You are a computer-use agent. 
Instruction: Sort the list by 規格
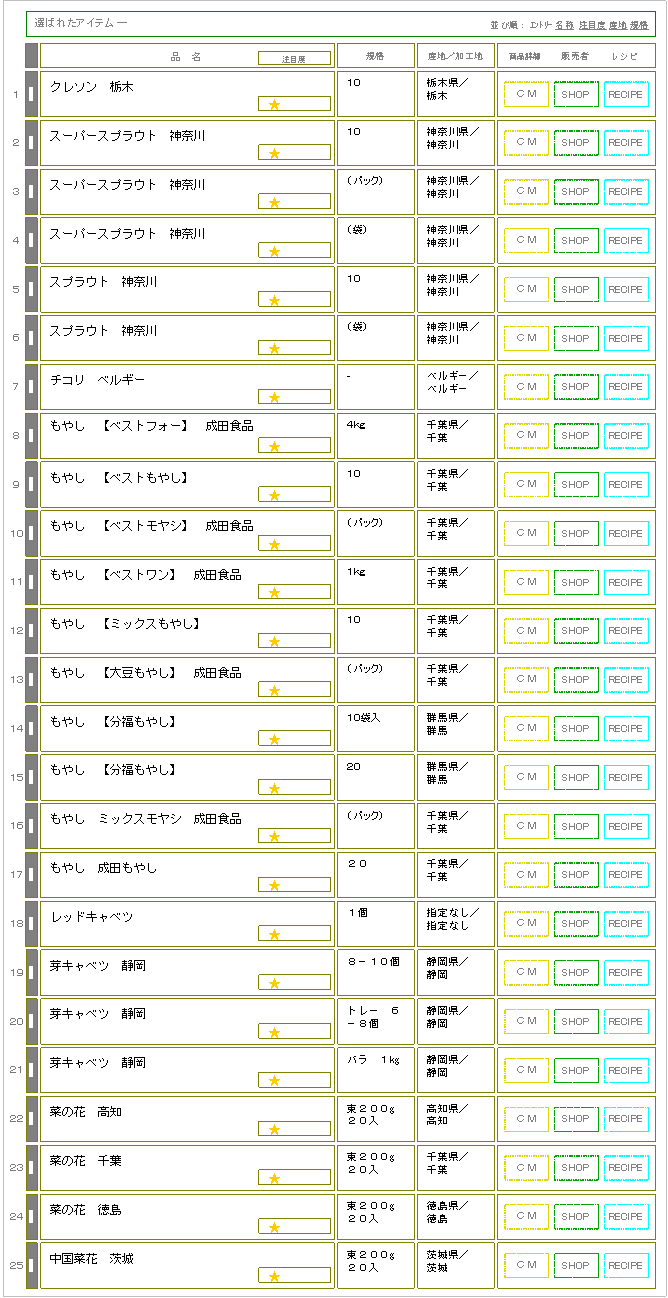(x=639, y=24)
